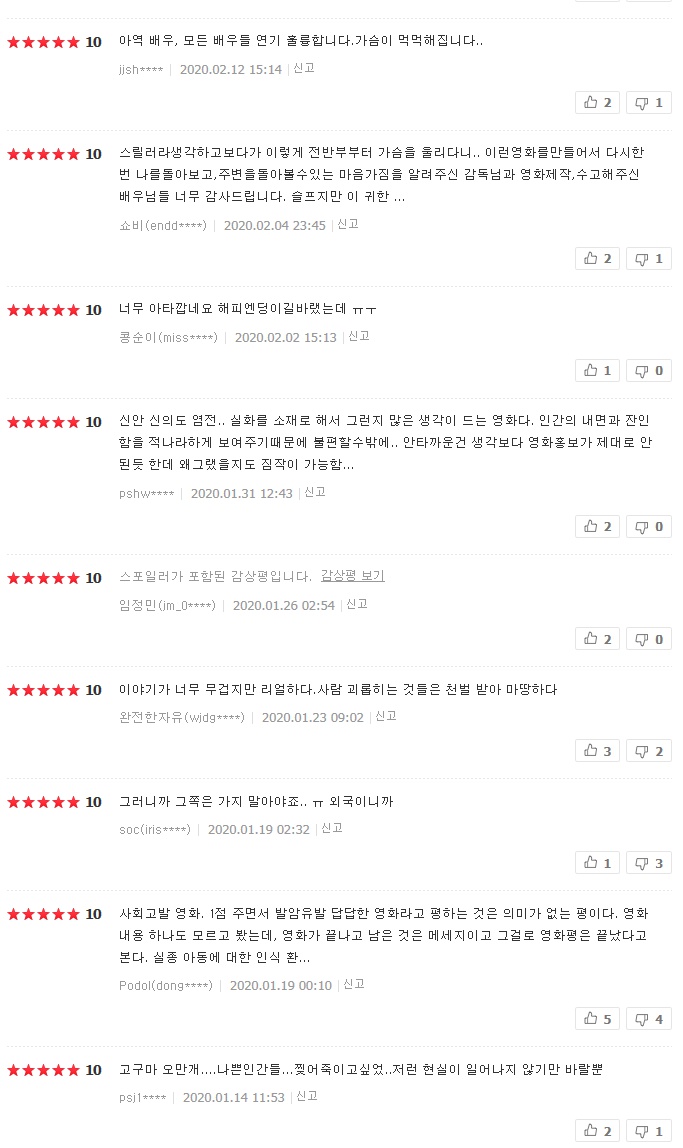Downvote the review by soc(iris****)
The width and height of the screenshot is (683, 1148).
[649, 863]
